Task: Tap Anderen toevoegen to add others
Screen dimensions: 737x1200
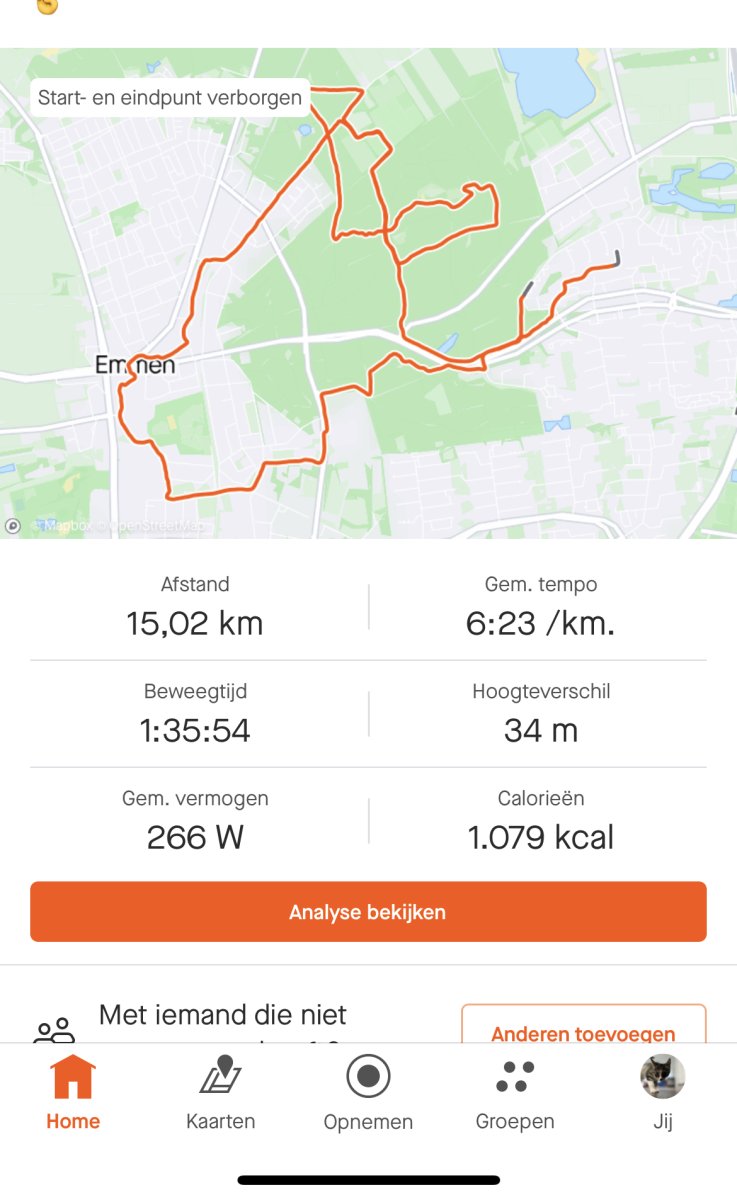Action: tap(583, 1030)
